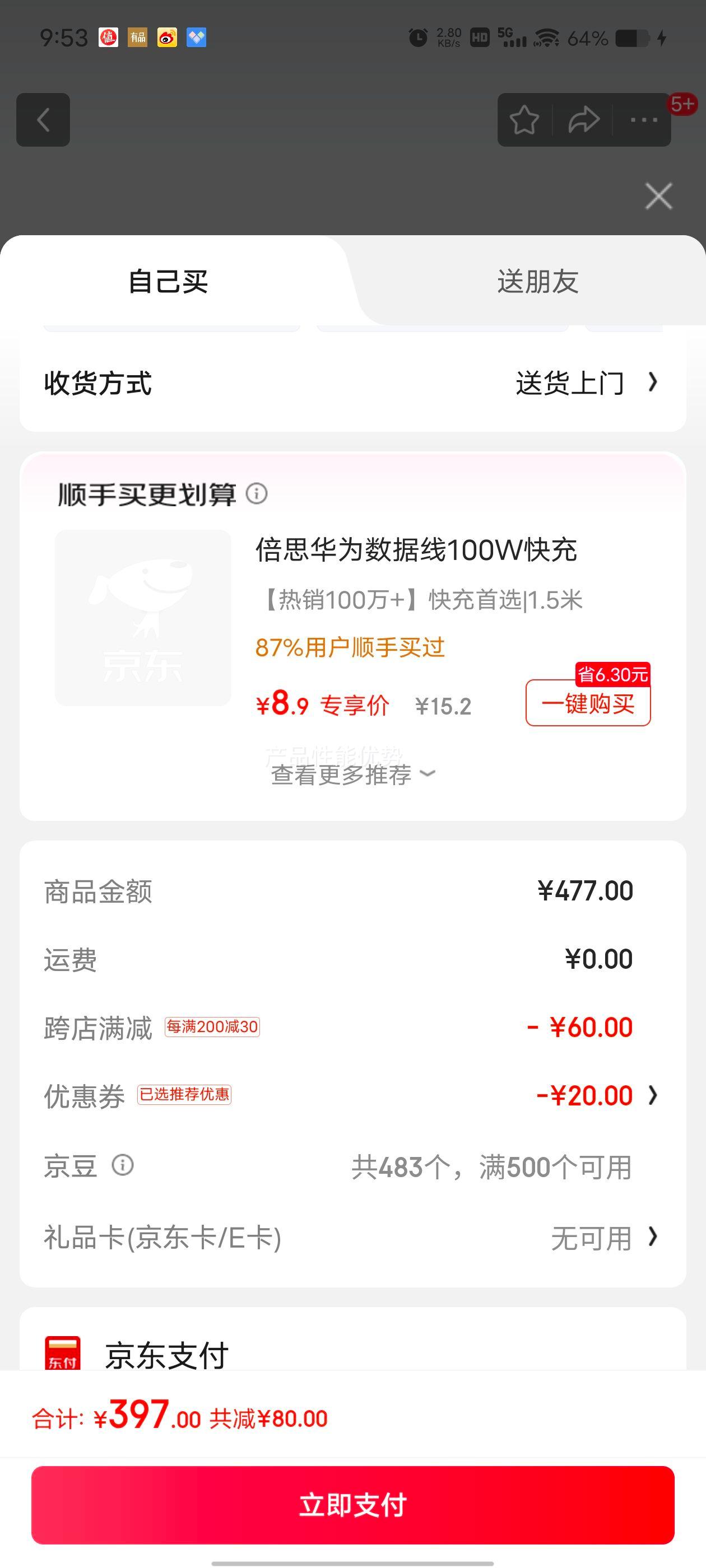Go back with the top-left arrow
Screen dimensions: 706x1568
click(x=43, y=119)
